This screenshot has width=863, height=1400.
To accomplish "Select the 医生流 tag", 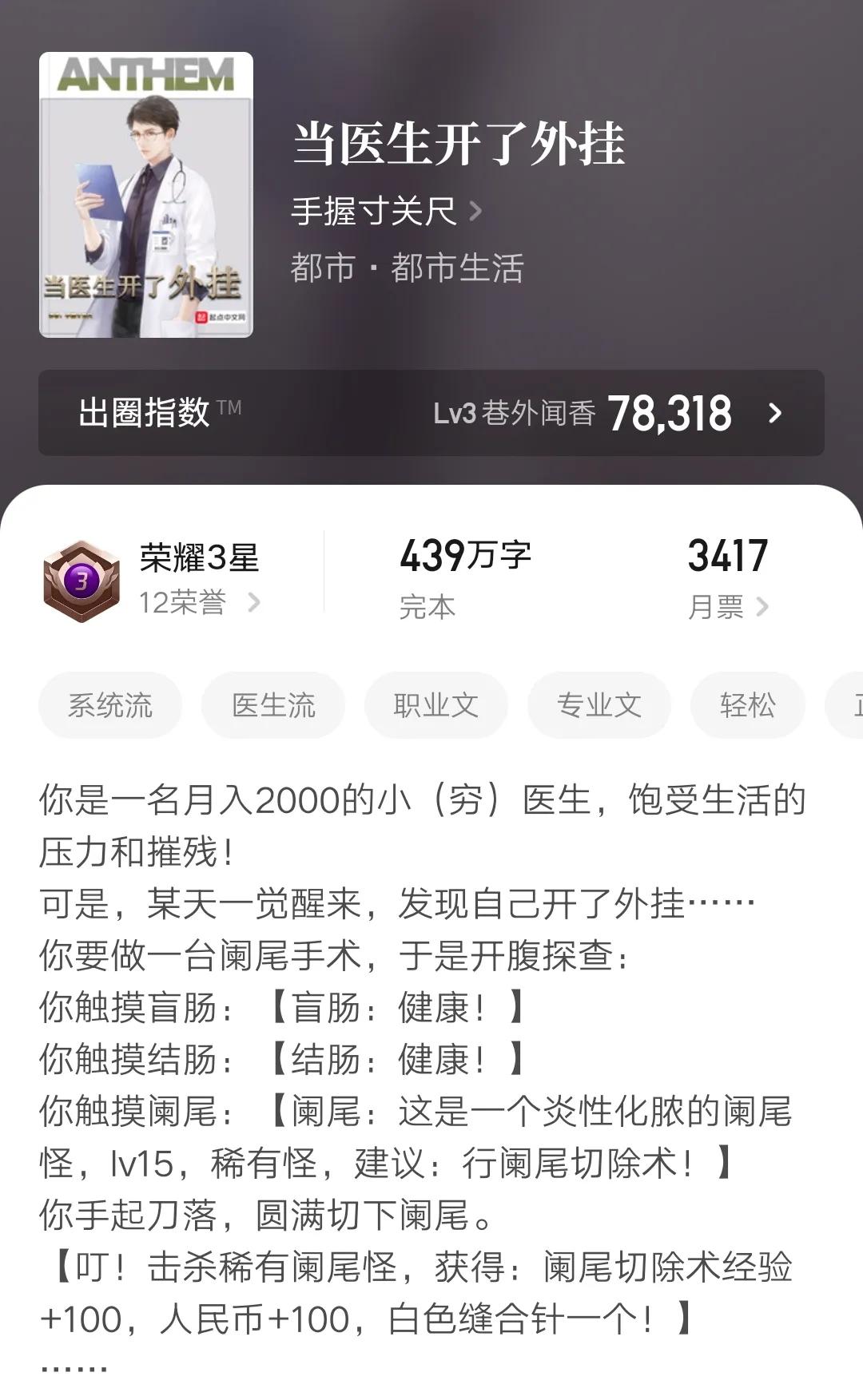I will (x=273, y=704).
